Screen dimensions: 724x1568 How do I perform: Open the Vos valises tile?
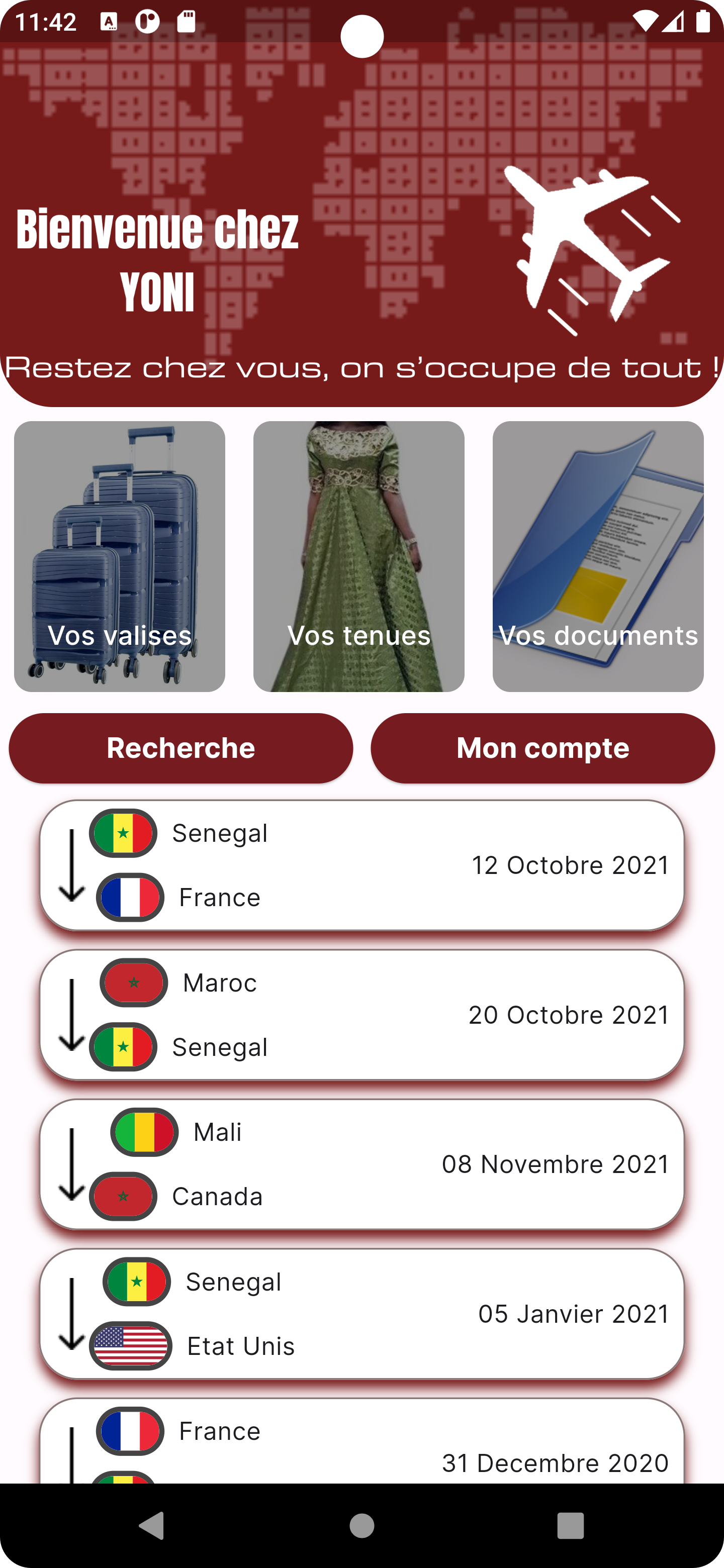(x=119, y=556)
